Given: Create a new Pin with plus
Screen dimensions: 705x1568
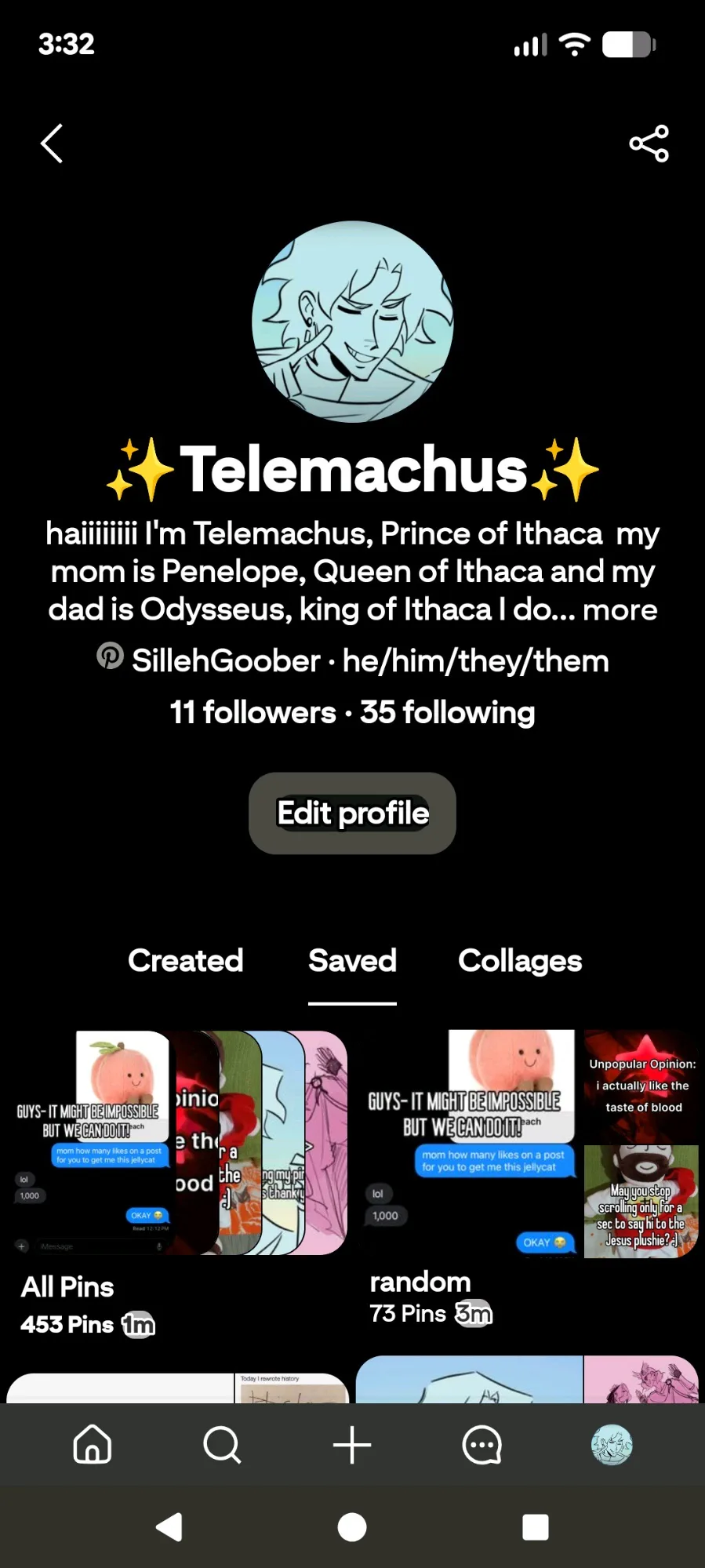Looking at the screenshot, I should (352, 1445).
